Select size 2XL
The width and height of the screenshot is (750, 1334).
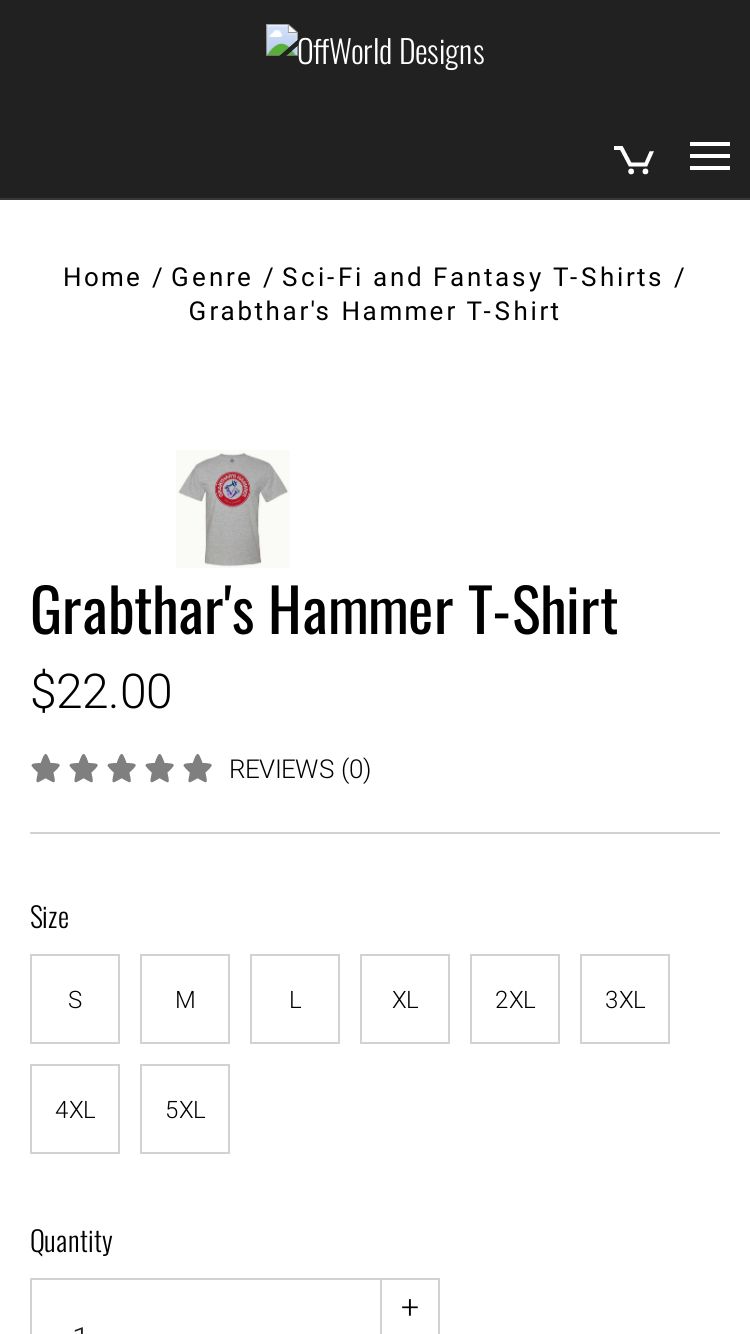(x=515, y=999)
